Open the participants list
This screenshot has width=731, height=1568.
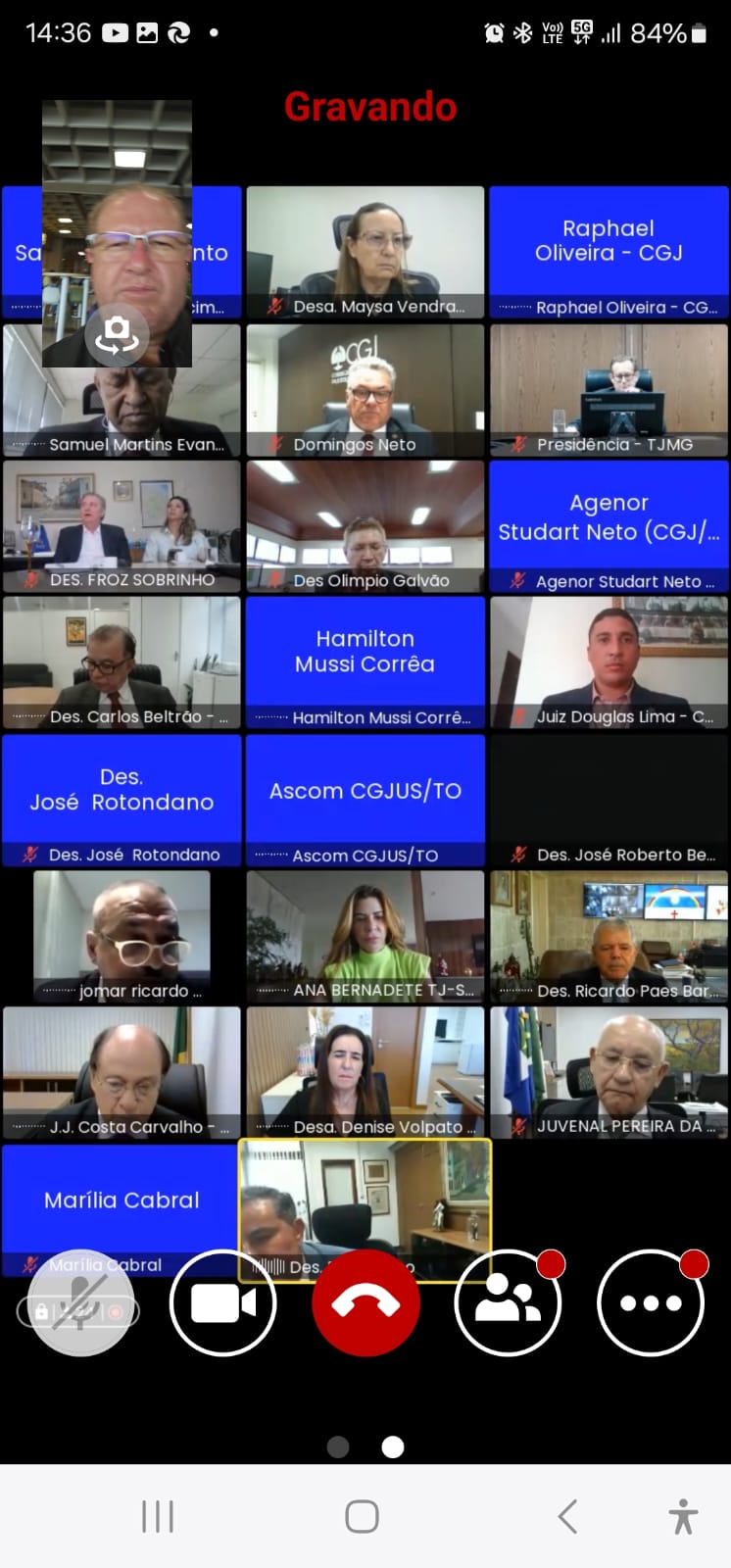(x=508, y=1302)
